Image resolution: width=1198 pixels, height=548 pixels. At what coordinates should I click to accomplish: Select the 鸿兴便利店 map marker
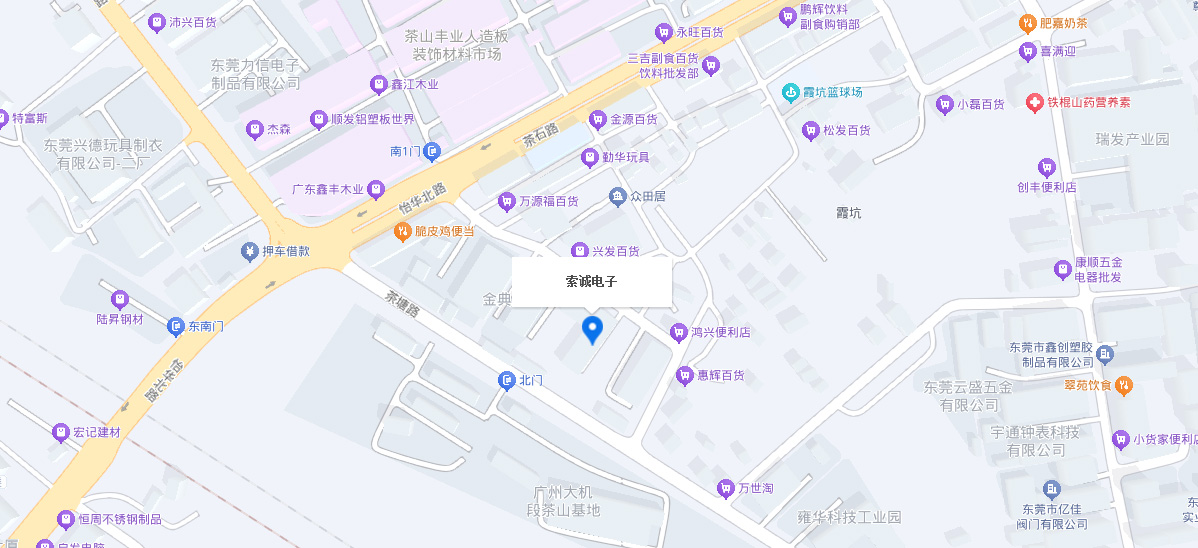coord(678,332)
